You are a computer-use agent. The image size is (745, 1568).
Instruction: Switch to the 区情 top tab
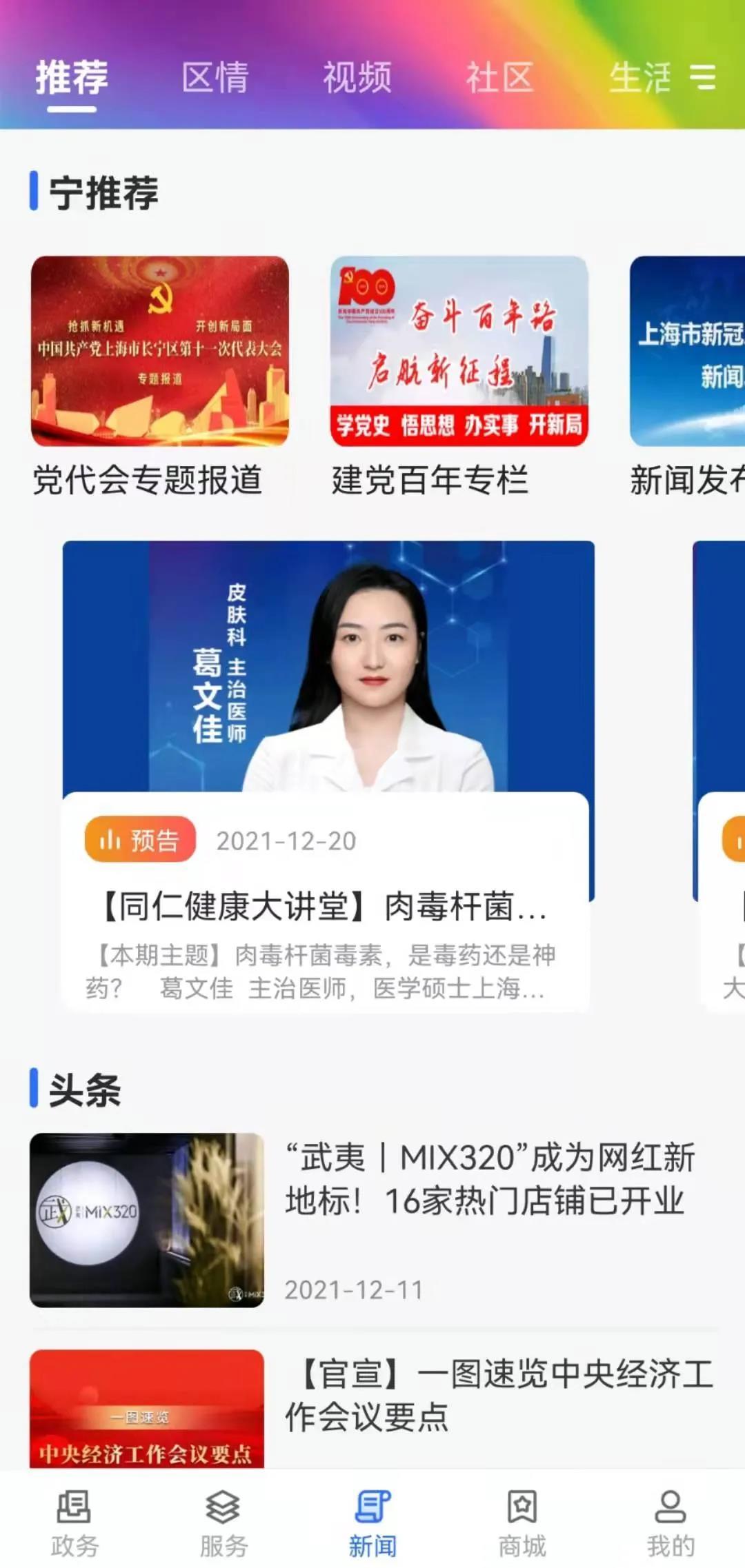click(x=215, y=77)
